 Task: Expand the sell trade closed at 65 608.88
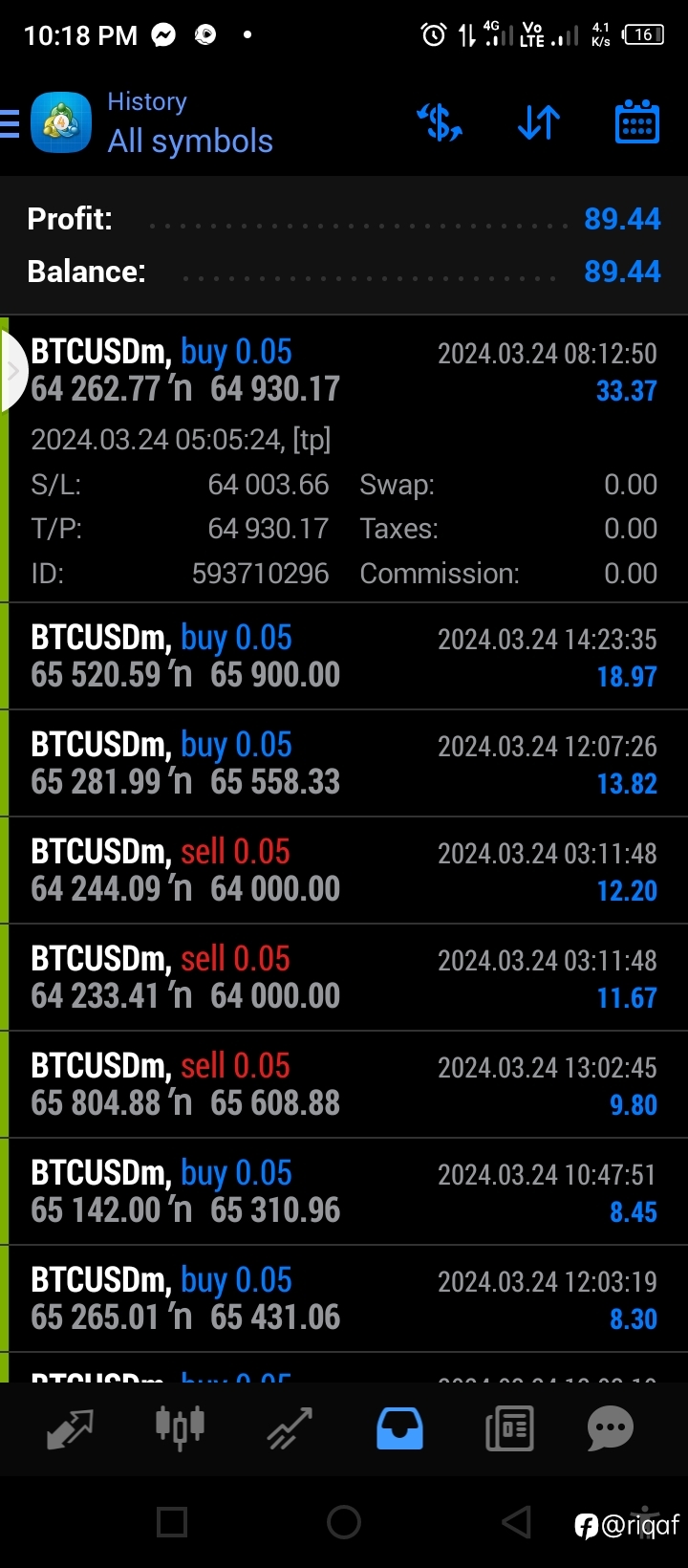(x=344, y=1084)
